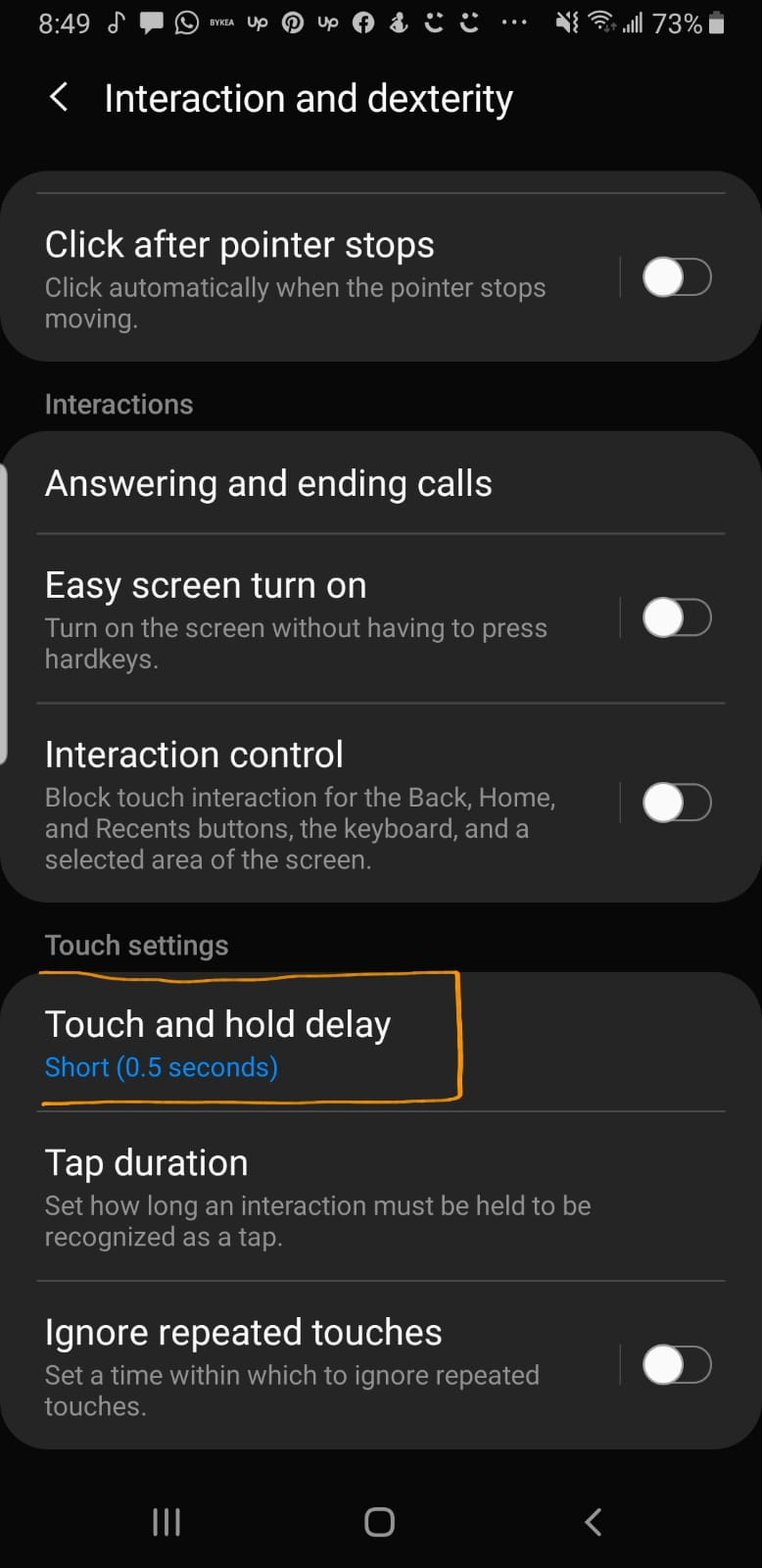Enable Ignore repeated touches switch

[677, 1365]
